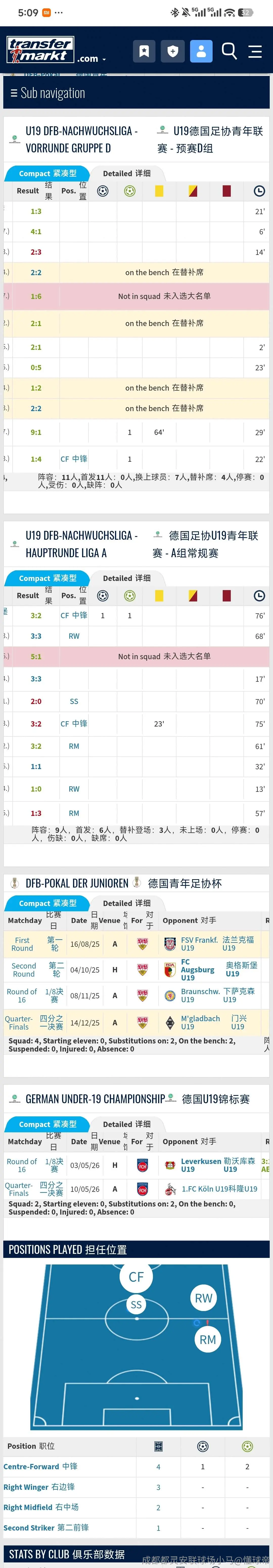
Task: Switch to Detailed tab in Vorrunde Gruppe D
Action: tap(126, 173)
